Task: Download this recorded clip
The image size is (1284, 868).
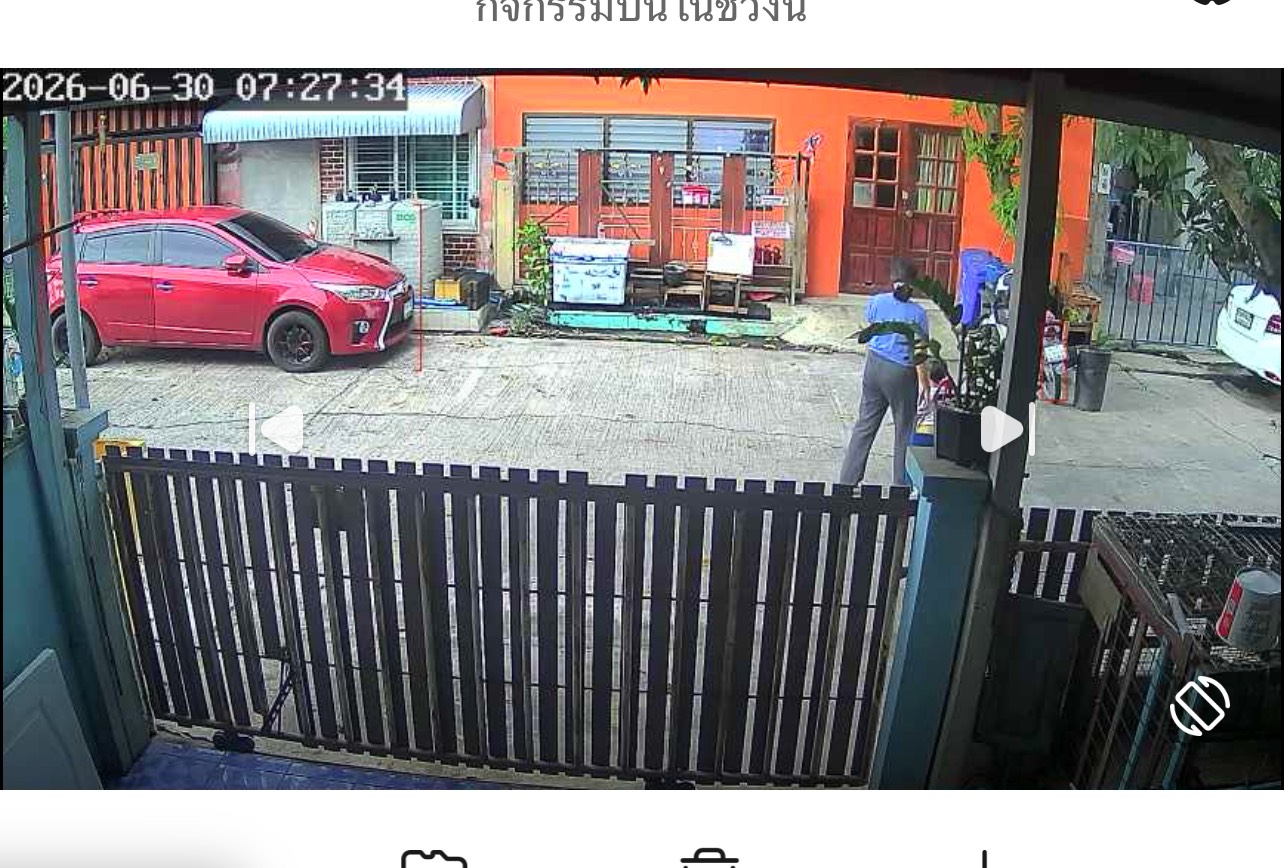Action: coord(984,859)
